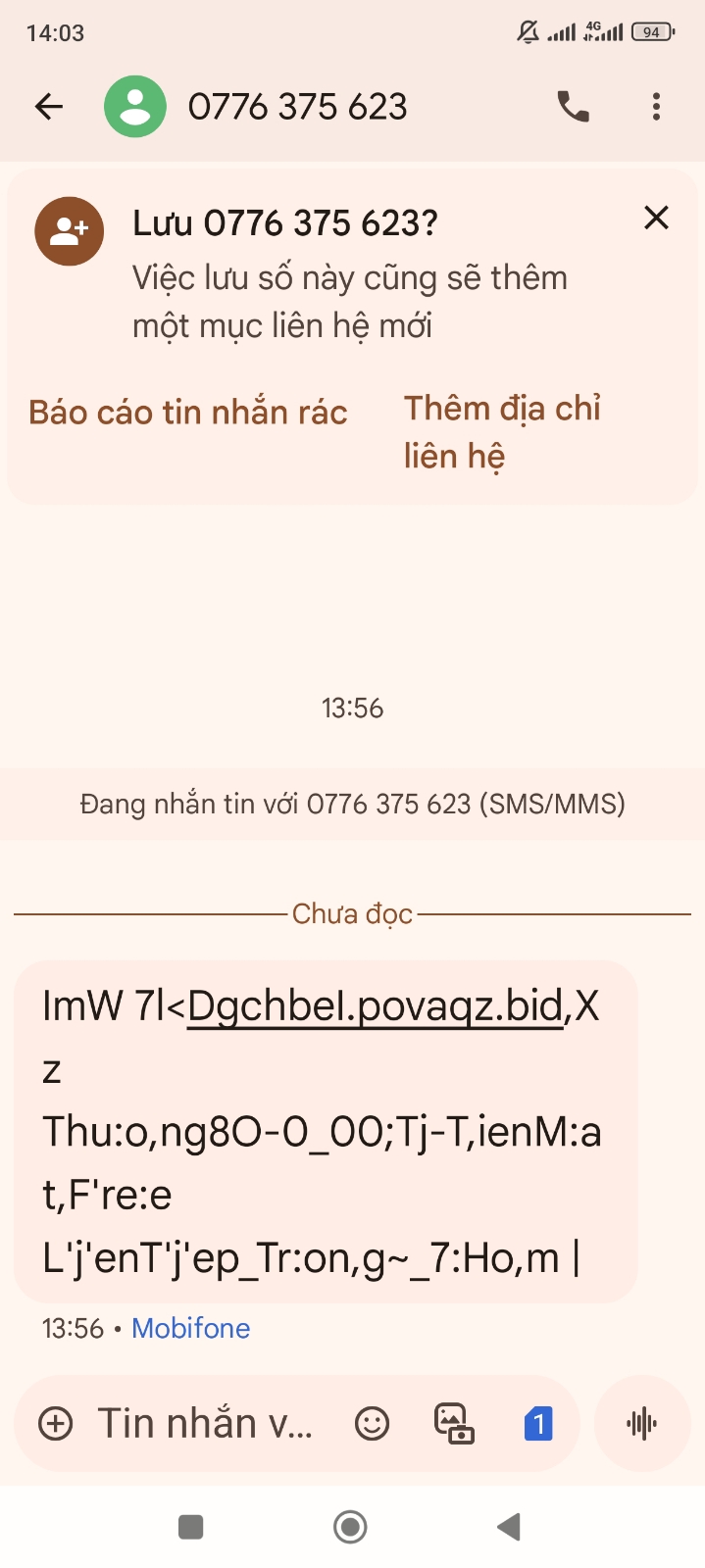Open the three-dot overflow menu
The width and height of the screenshot is (705, 1568).
(656, 106)
